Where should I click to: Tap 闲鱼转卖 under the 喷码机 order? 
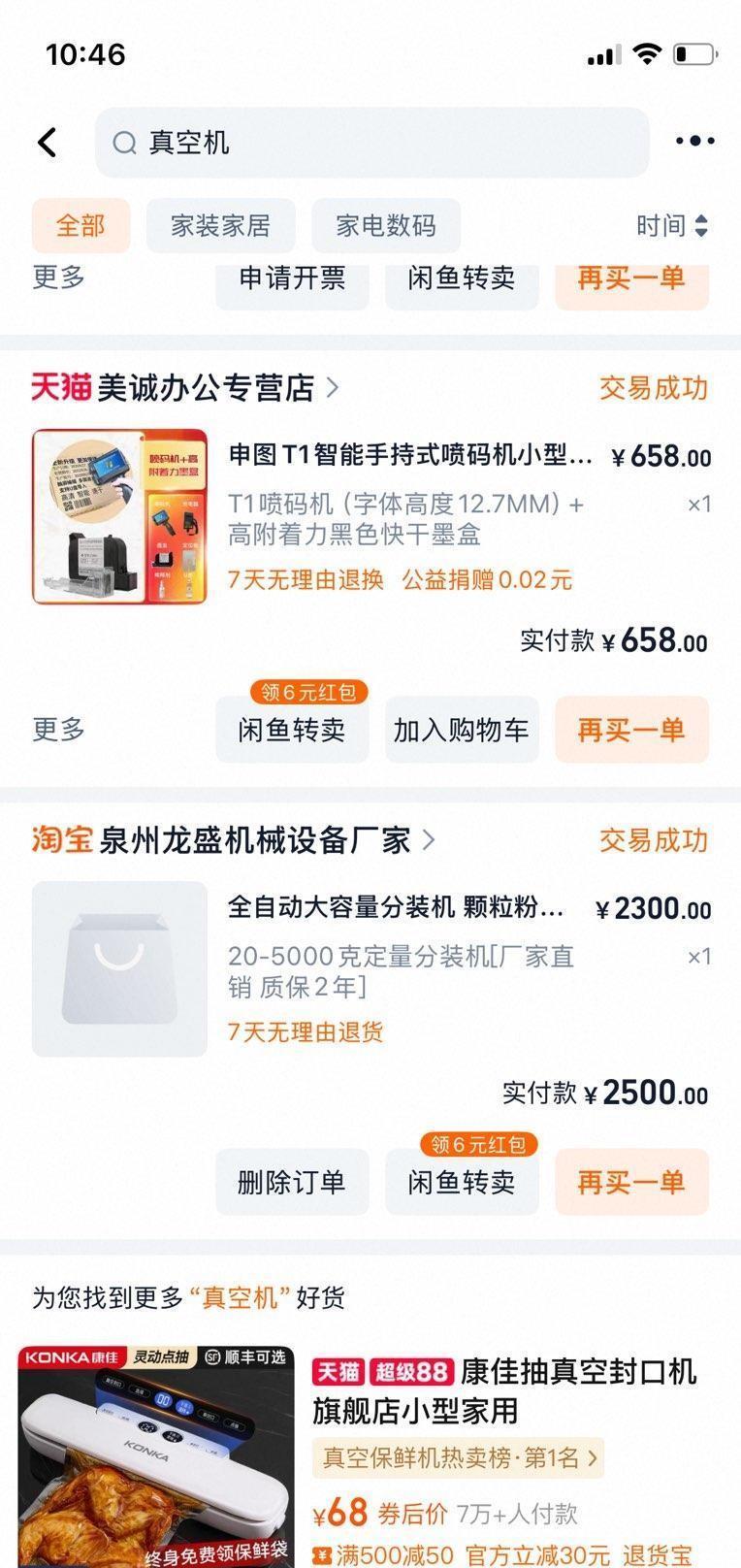click(x=292, y=731)
